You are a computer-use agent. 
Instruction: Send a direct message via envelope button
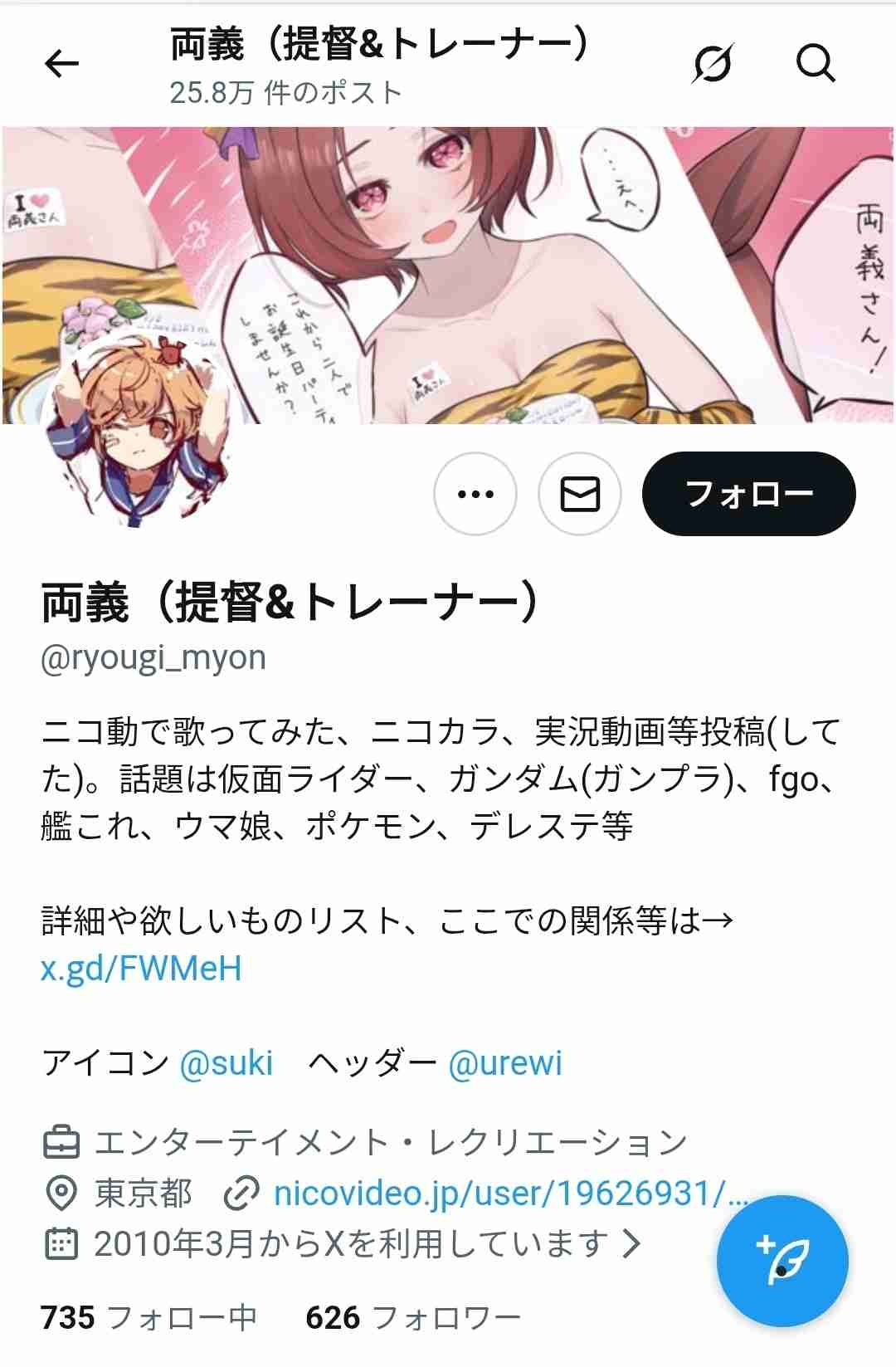[x=580, y=494]
